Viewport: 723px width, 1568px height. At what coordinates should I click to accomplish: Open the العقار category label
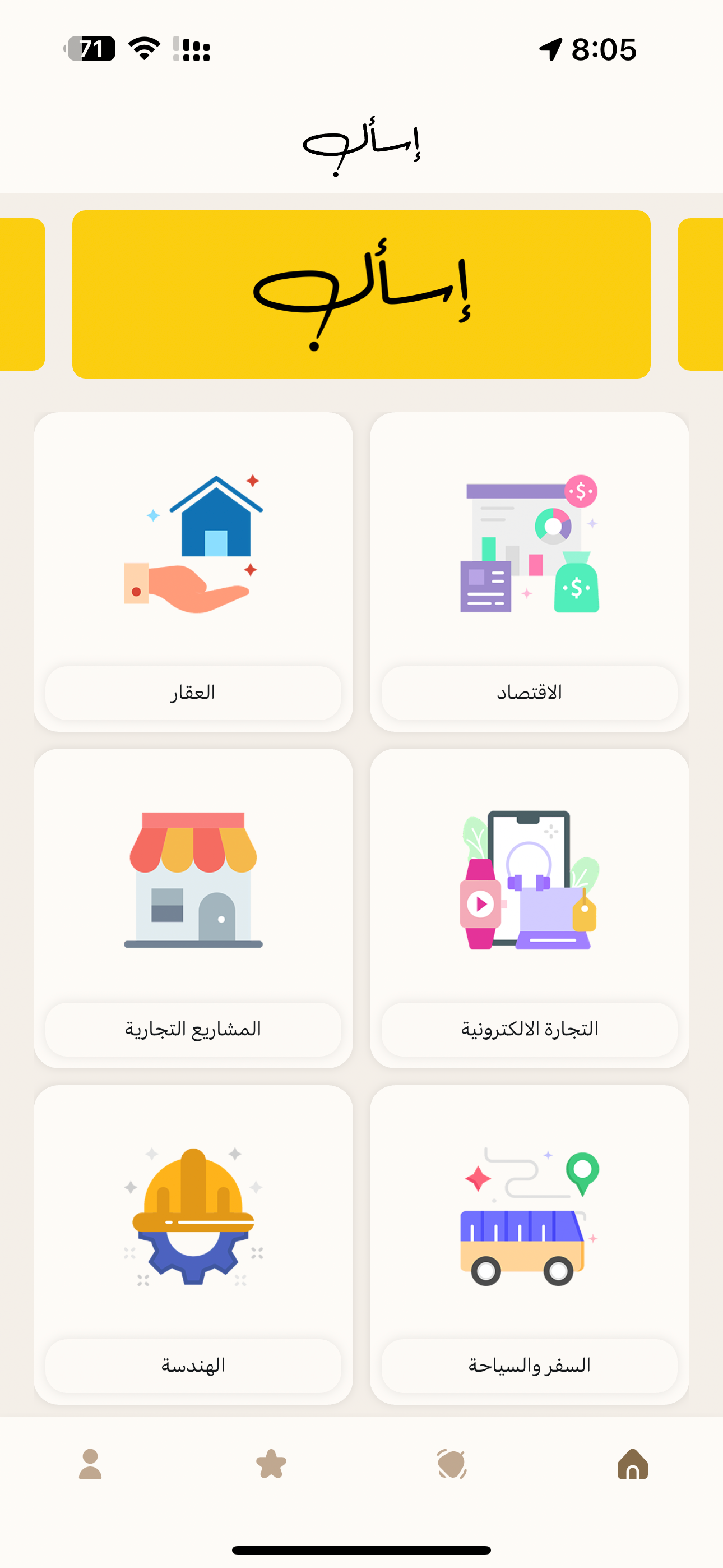193,693
